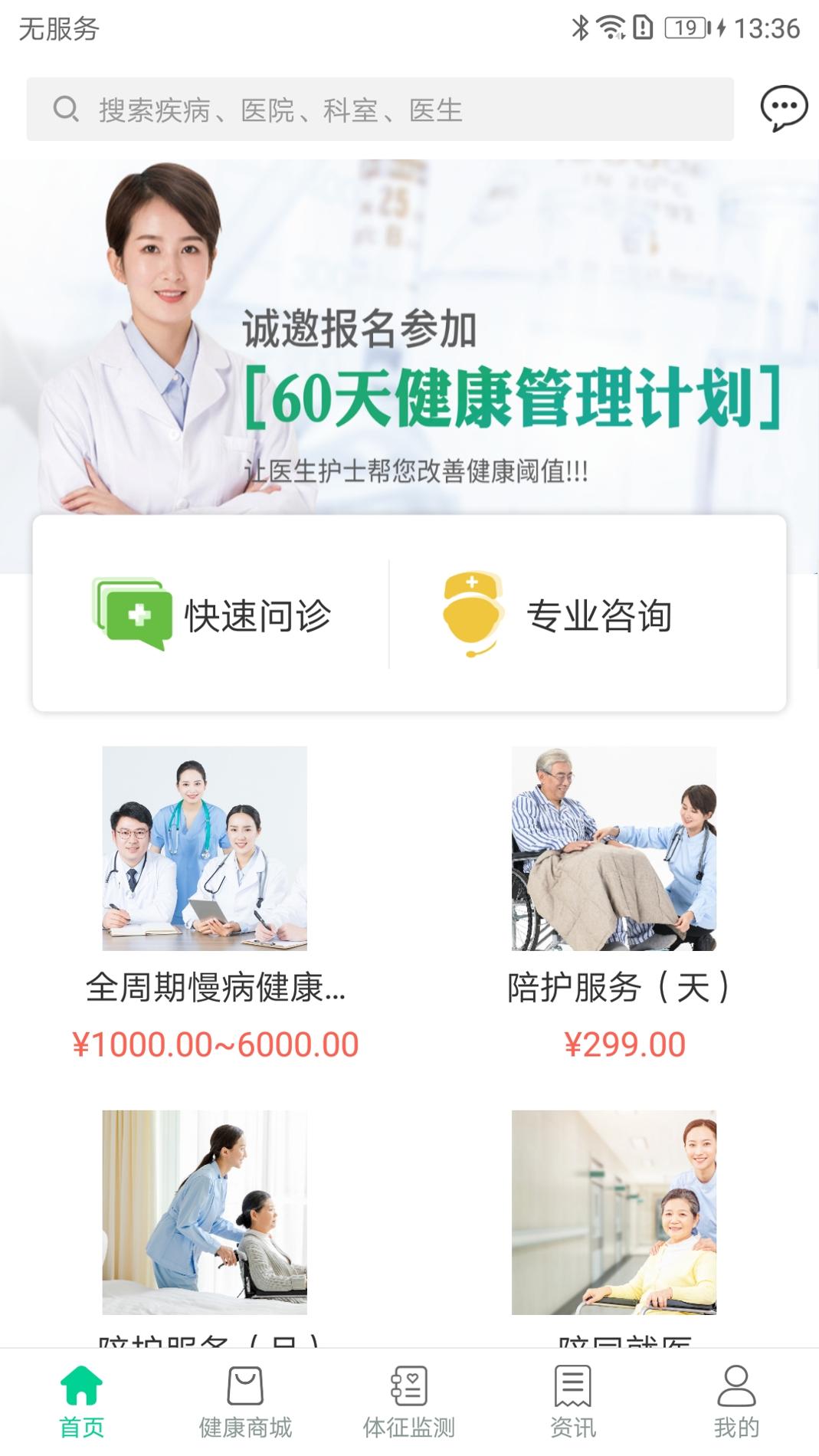Open the 全周期慢病健康 product thumbnail
Screen dimensions: 819x1456
click(x=208, y=851)
